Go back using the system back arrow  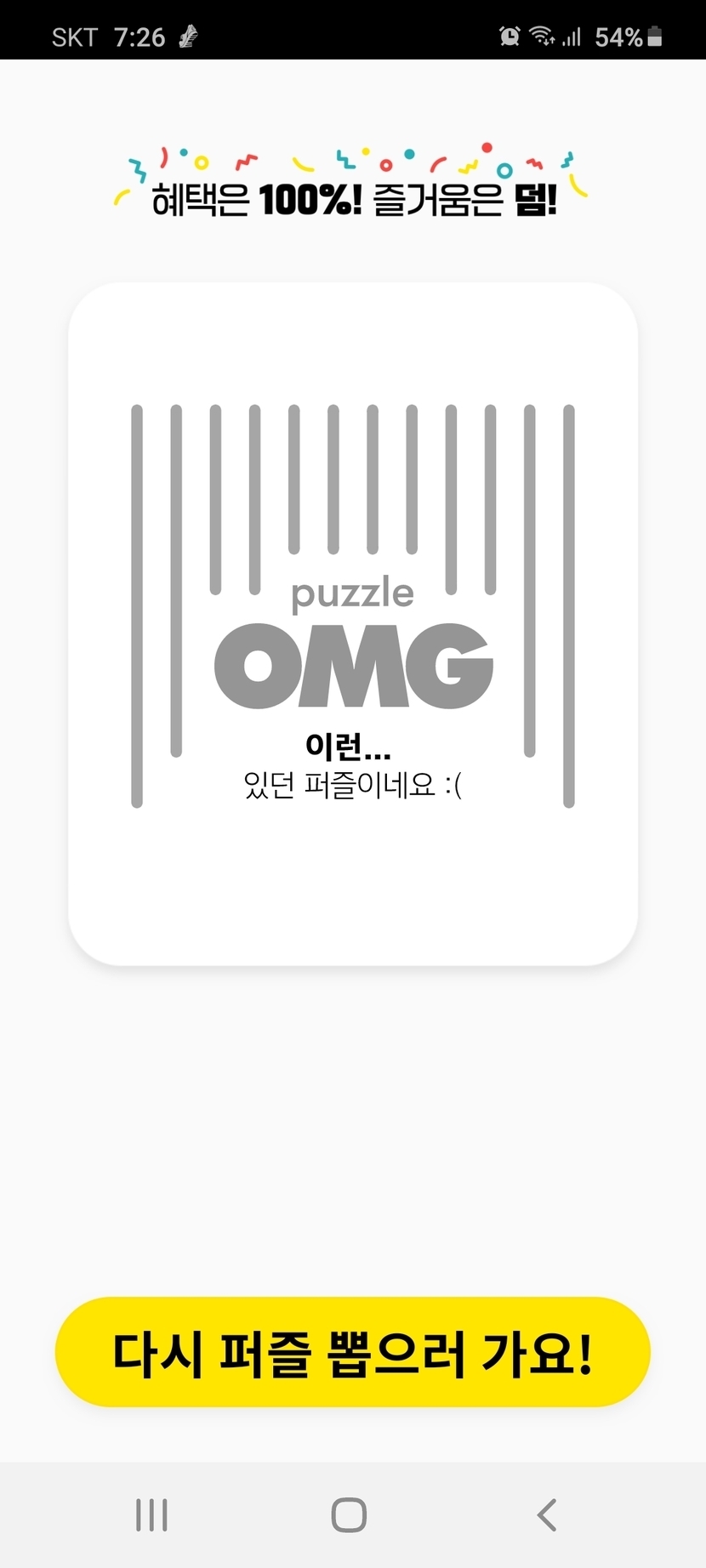547,1514
